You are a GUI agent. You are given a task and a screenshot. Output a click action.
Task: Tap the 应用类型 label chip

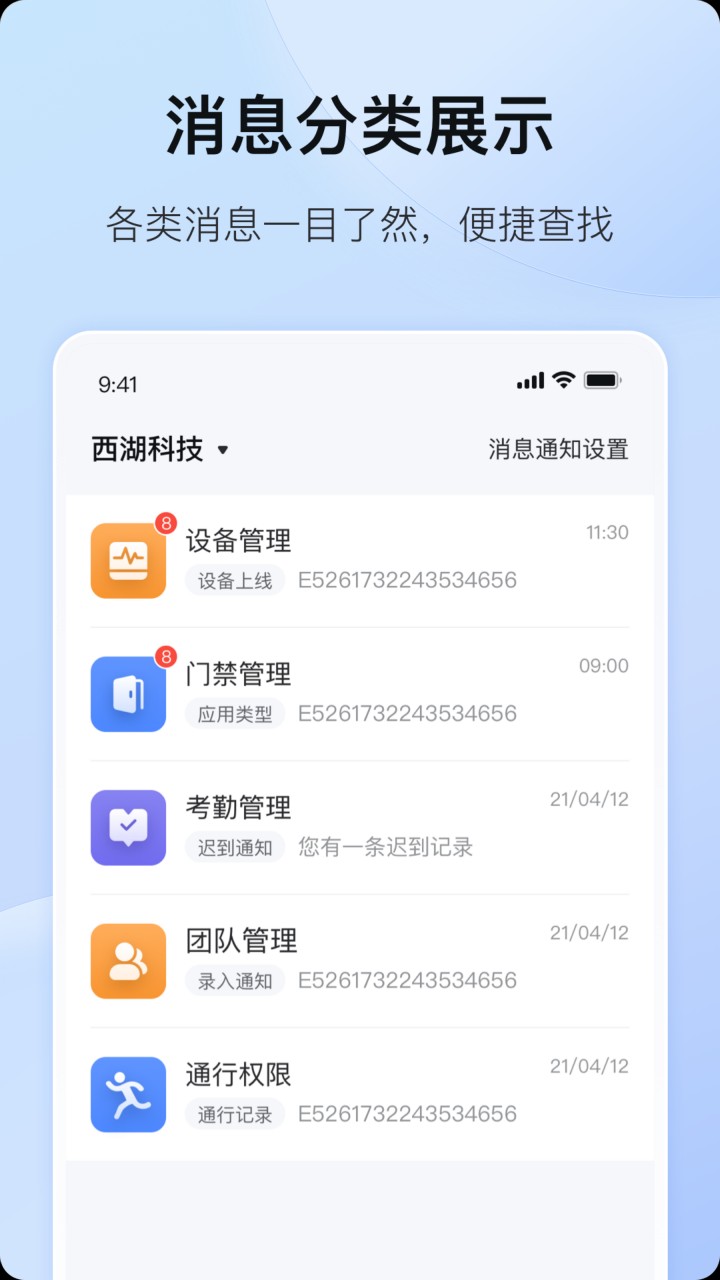tap(235, 713)
